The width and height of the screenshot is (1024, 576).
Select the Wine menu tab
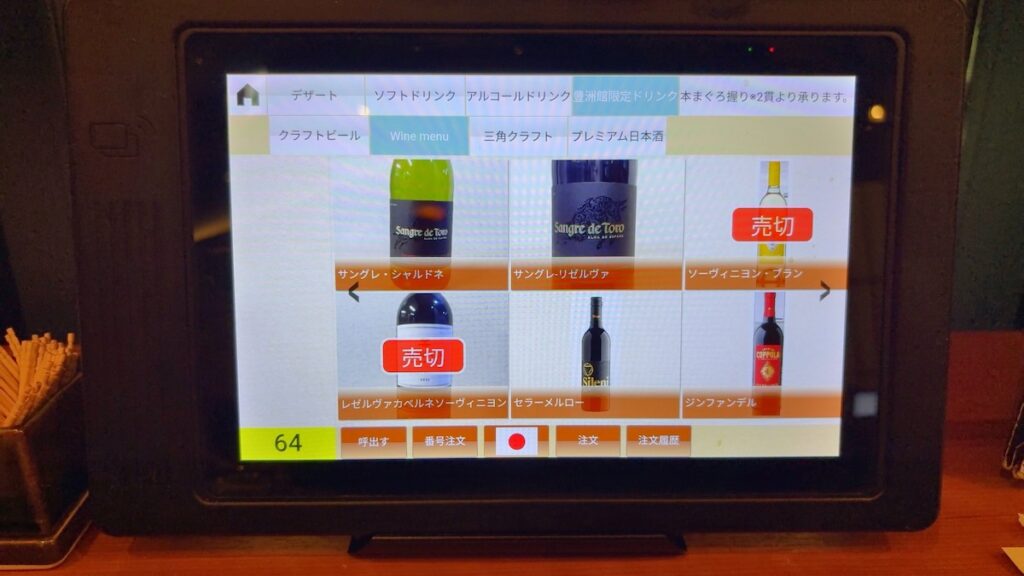[x=419, y=136]
